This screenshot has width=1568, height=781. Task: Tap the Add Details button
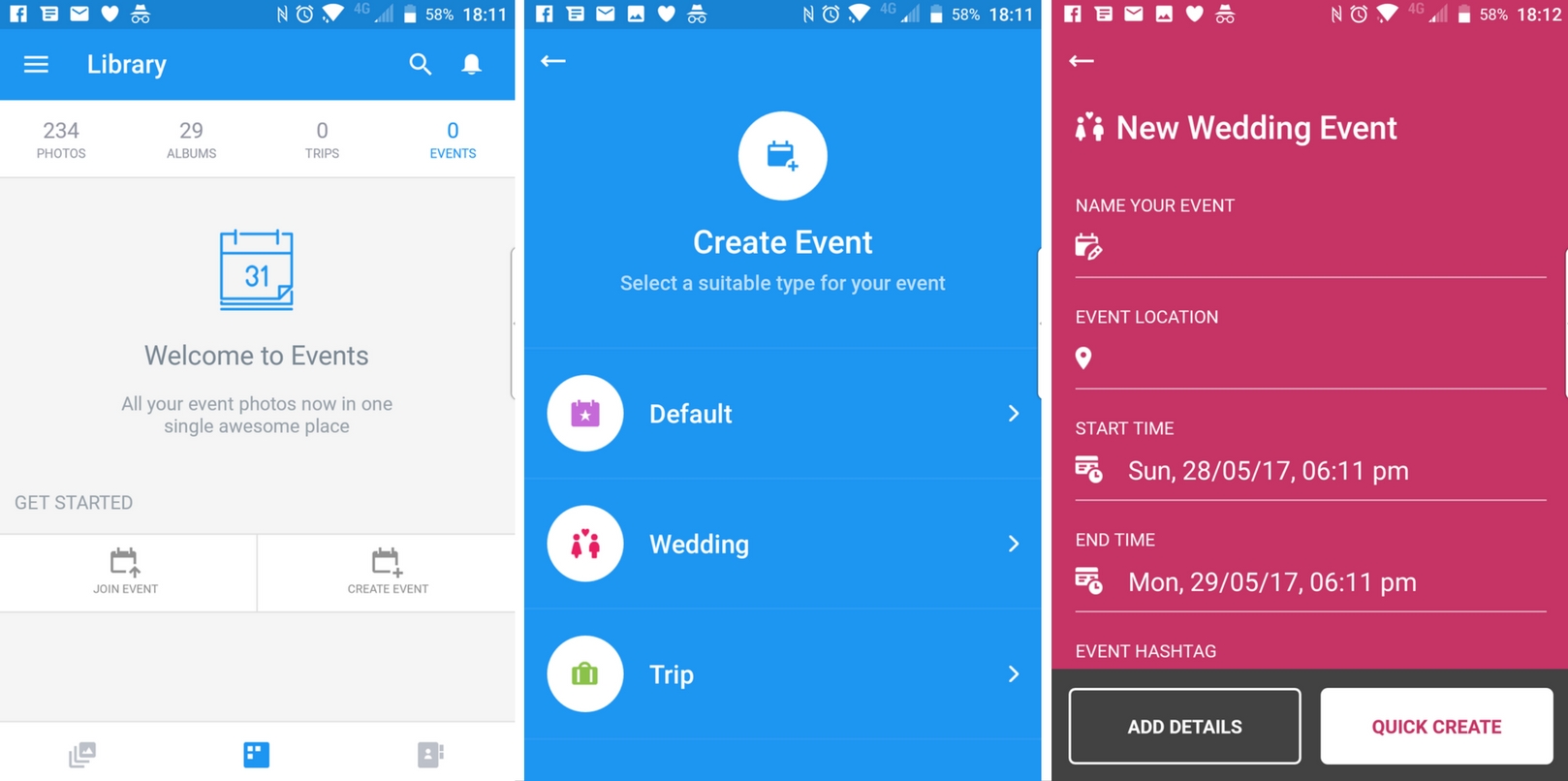1184,727
